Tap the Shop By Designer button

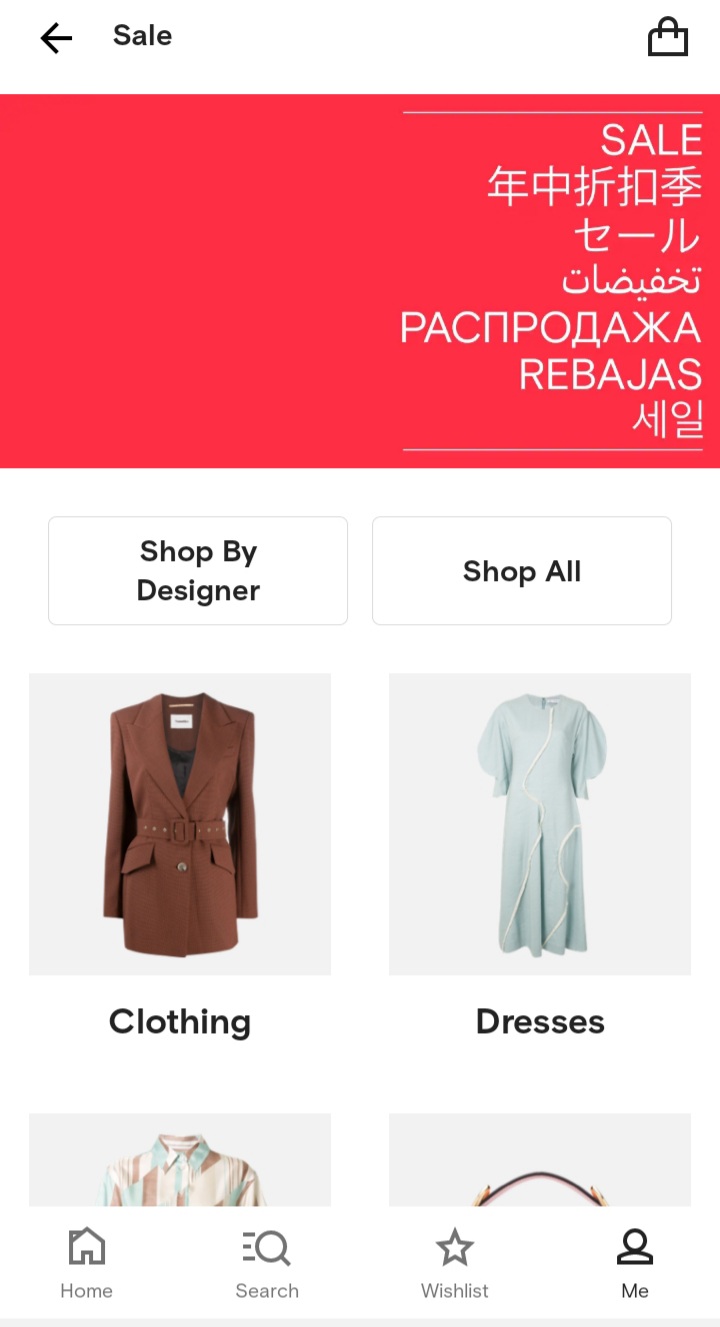pyautogui.click(x=198, y=571)
